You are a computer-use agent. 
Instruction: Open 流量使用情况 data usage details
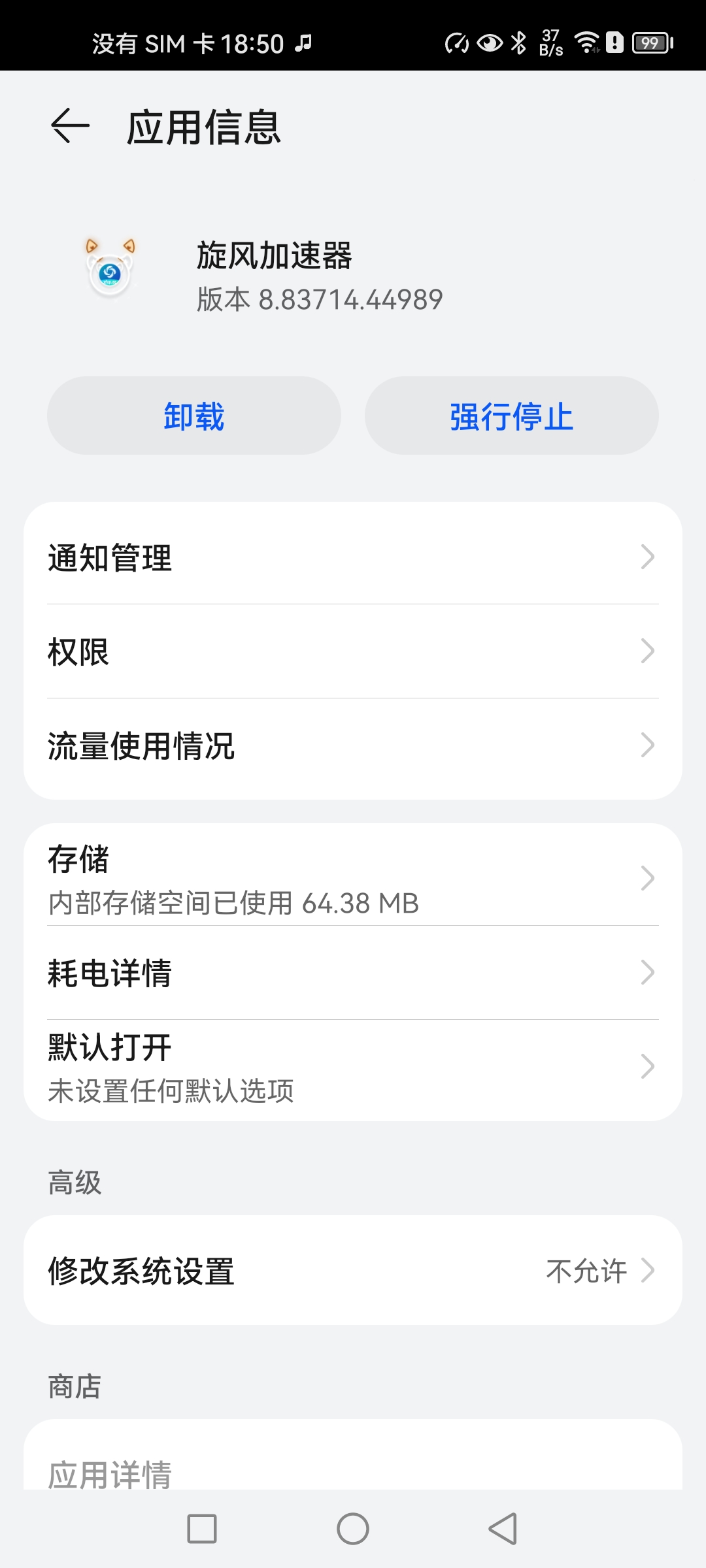point(353,745)
